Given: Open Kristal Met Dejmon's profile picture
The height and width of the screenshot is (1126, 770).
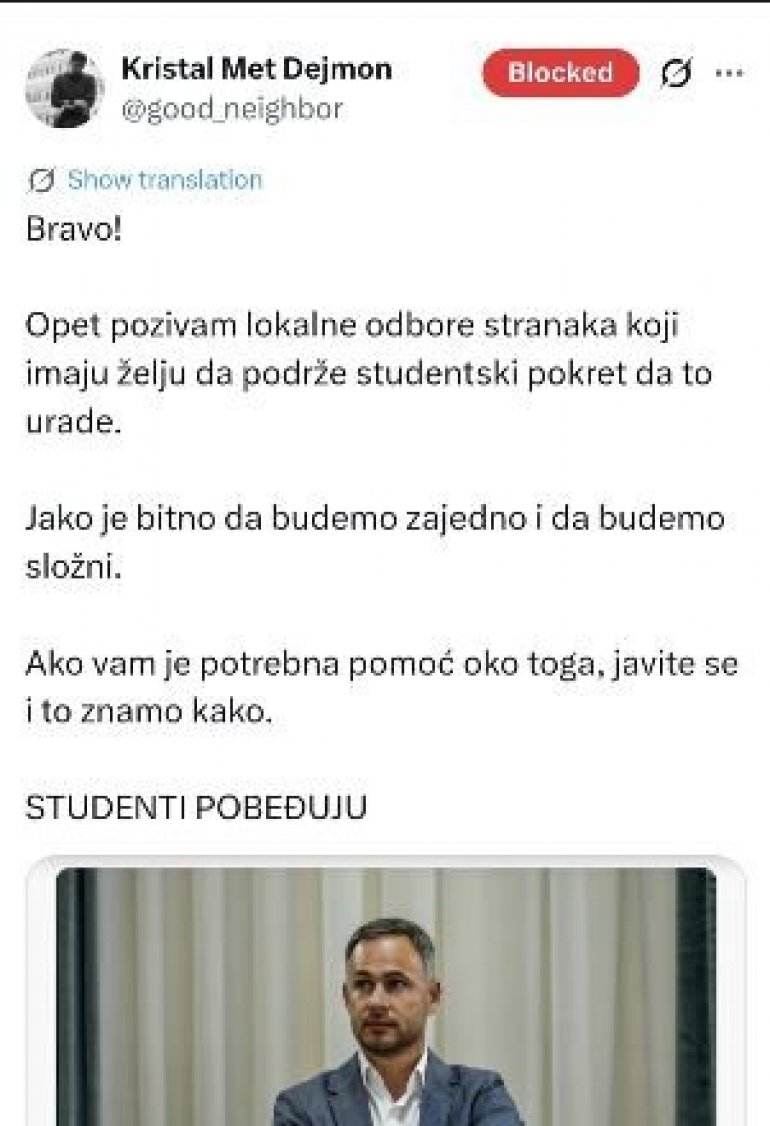Looking at the screenshot, I should pos(65,88).
